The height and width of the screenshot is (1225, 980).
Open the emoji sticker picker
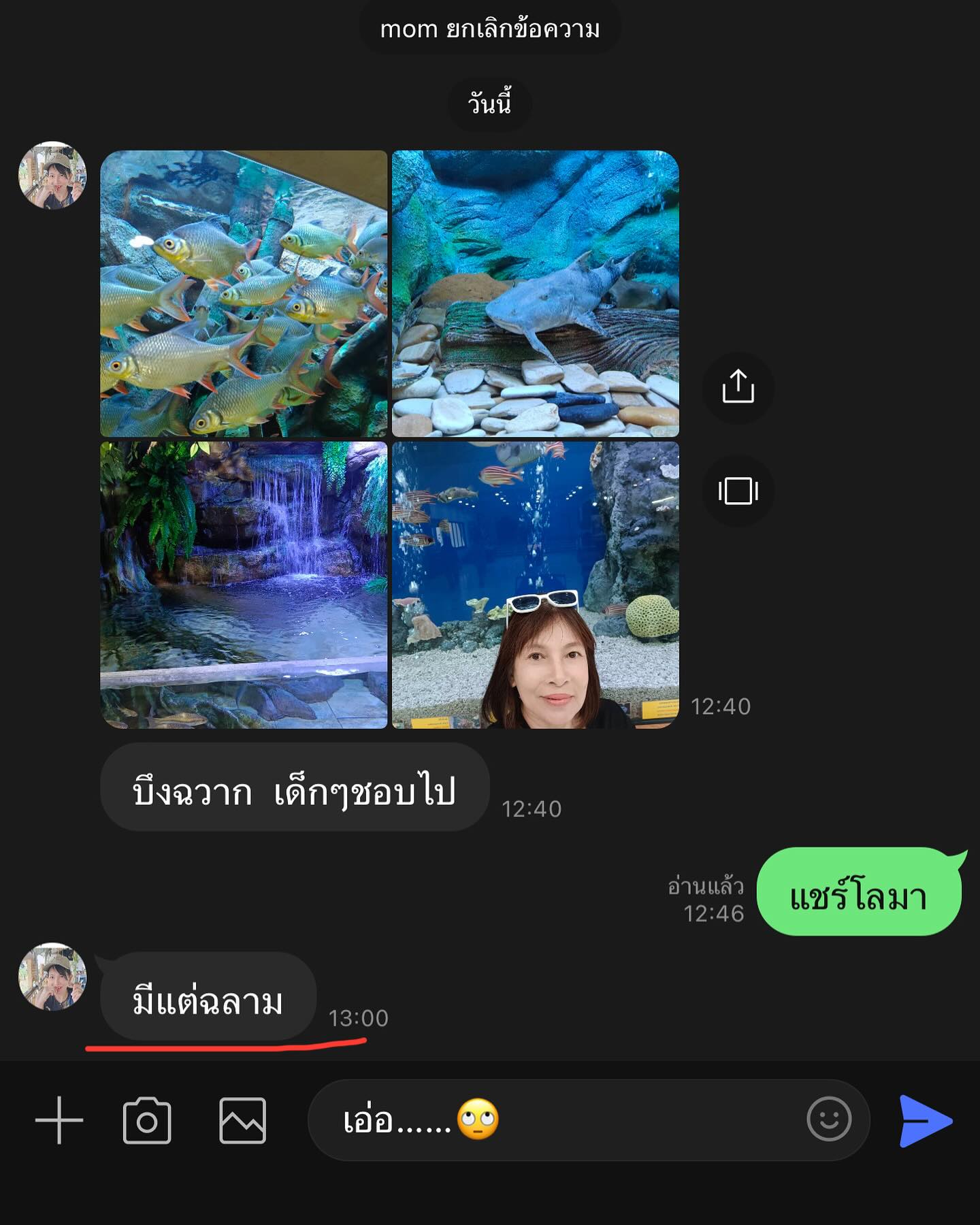(828, 1119)
